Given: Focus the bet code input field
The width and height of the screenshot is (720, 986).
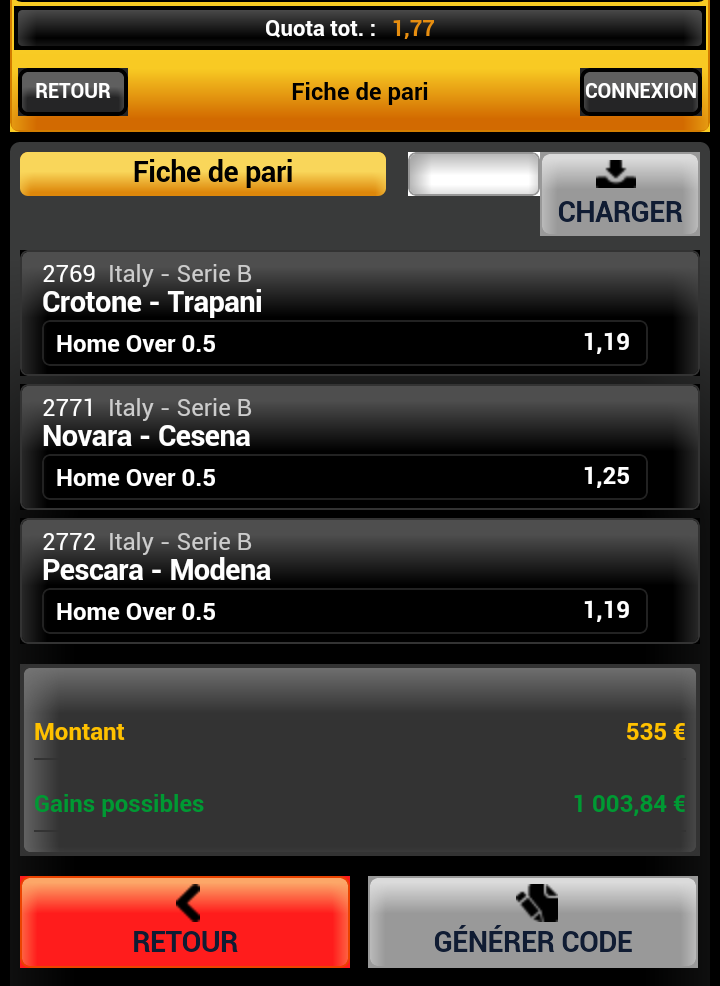Looking at the screenshot, I should 474,174.
